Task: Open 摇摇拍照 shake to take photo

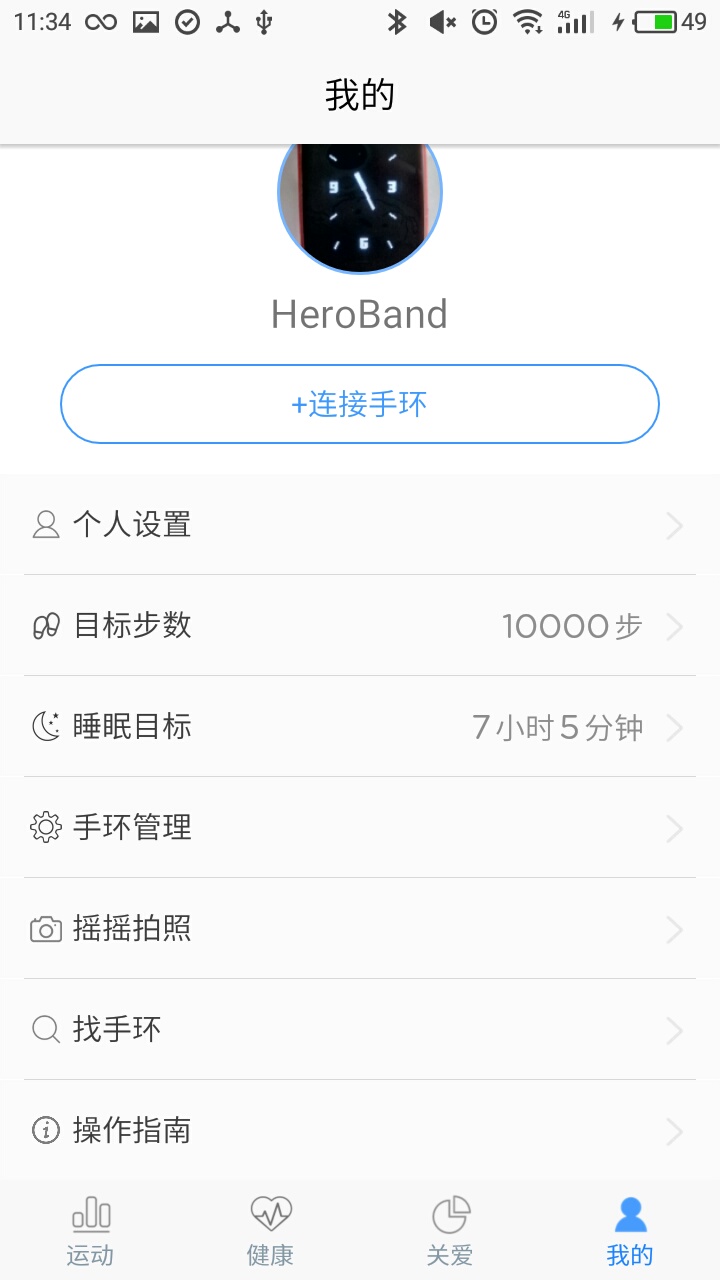Action: point(360,929)
